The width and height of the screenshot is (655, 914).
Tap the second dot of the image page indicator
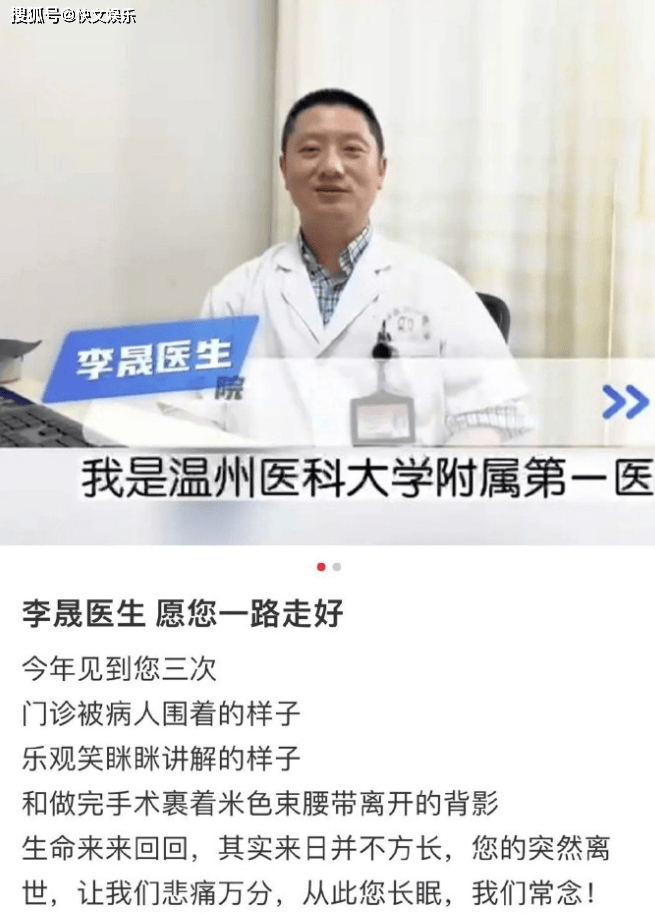click(337, 567)
